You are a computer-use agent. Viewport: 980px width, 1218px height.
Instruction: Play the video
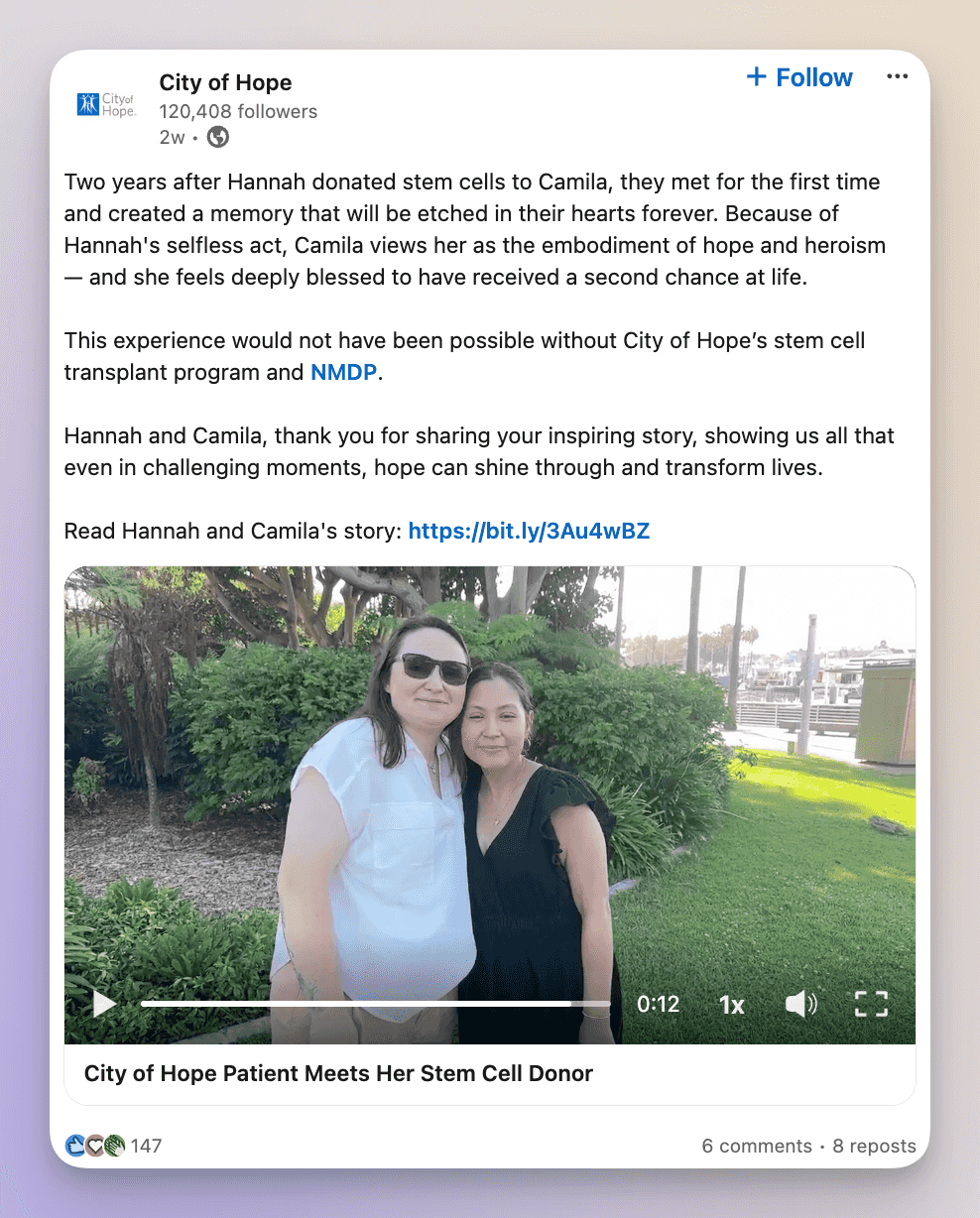click(x=104, y=1004)
